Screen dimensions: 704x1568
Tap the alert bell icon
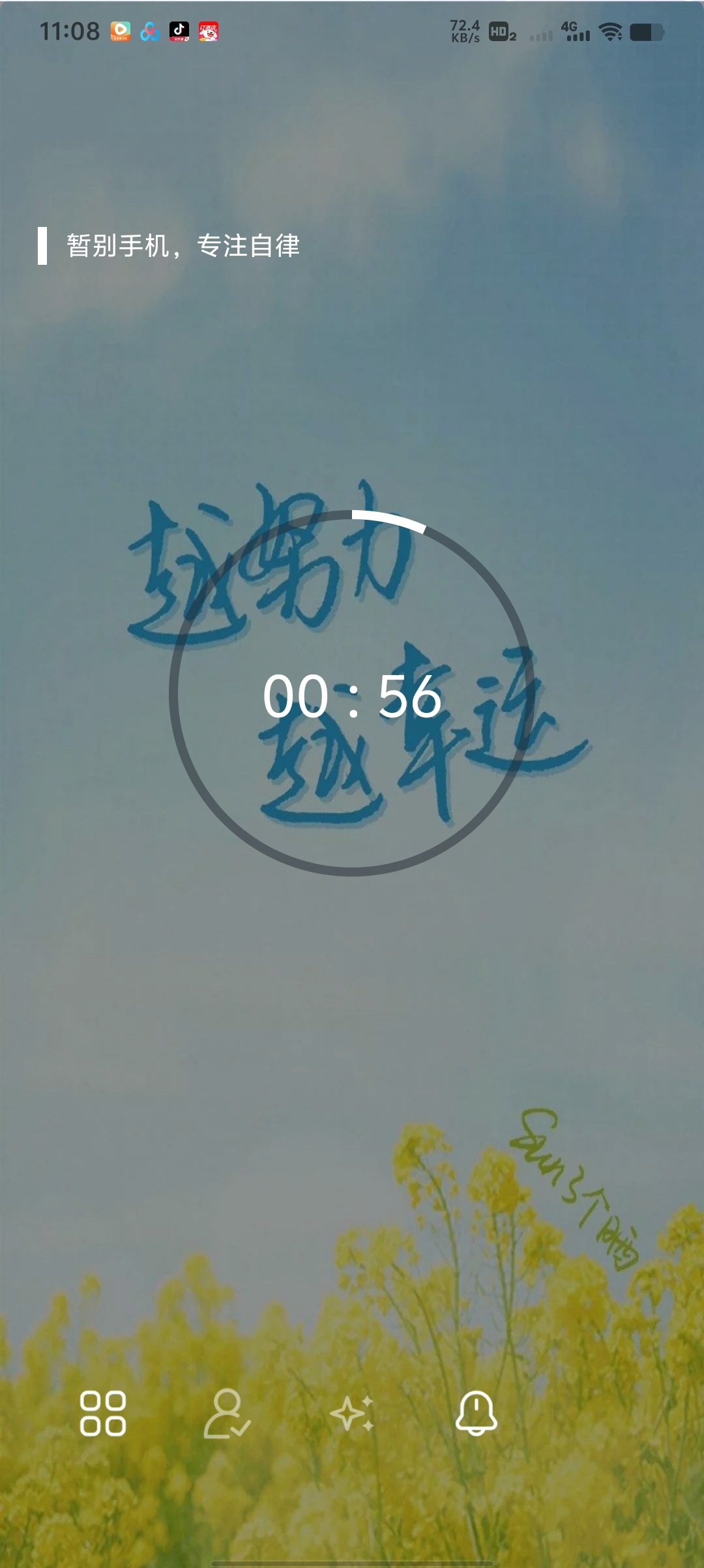pos(477,1413)
